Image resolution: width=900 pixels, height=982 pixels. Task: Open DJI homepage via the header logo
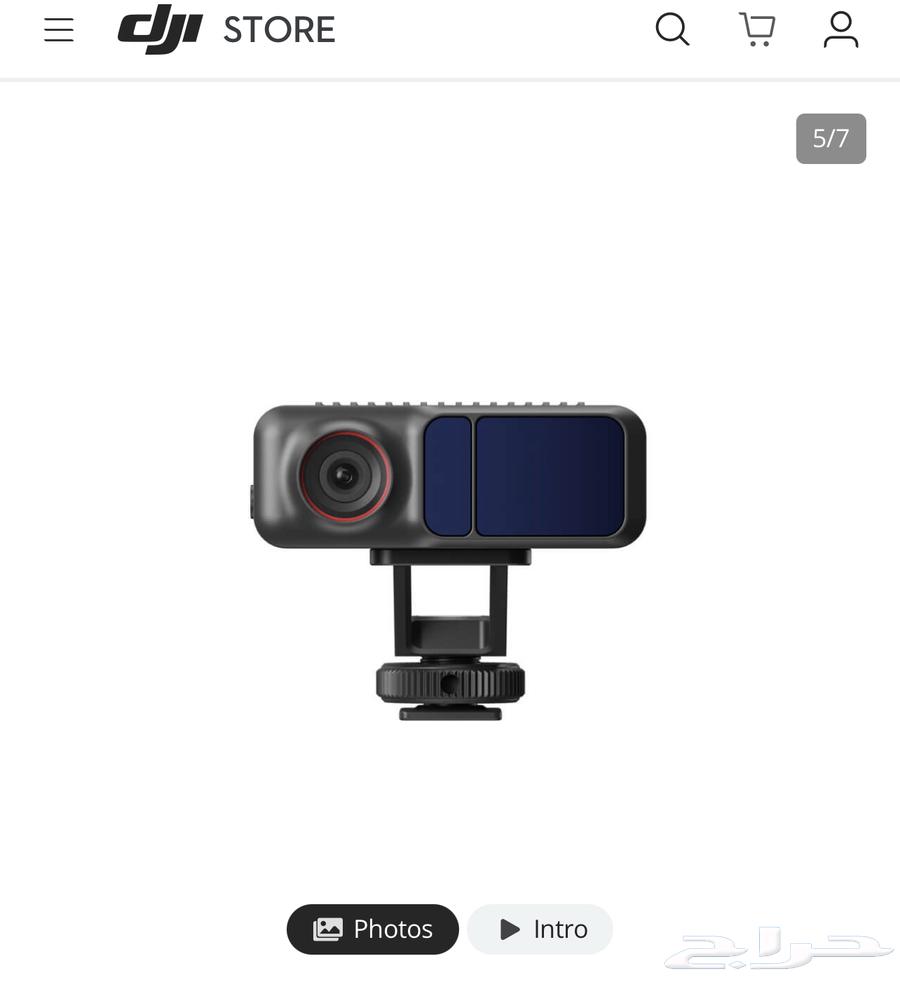[x=160, y=28]
